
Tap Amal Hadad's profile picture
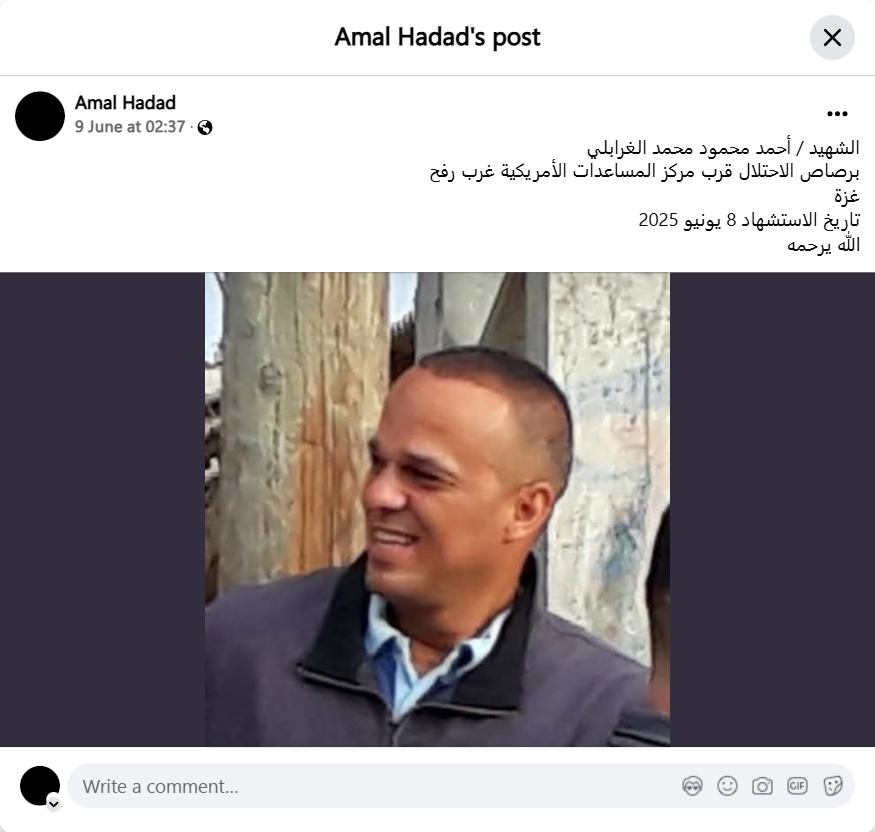(x=40, y=116)
